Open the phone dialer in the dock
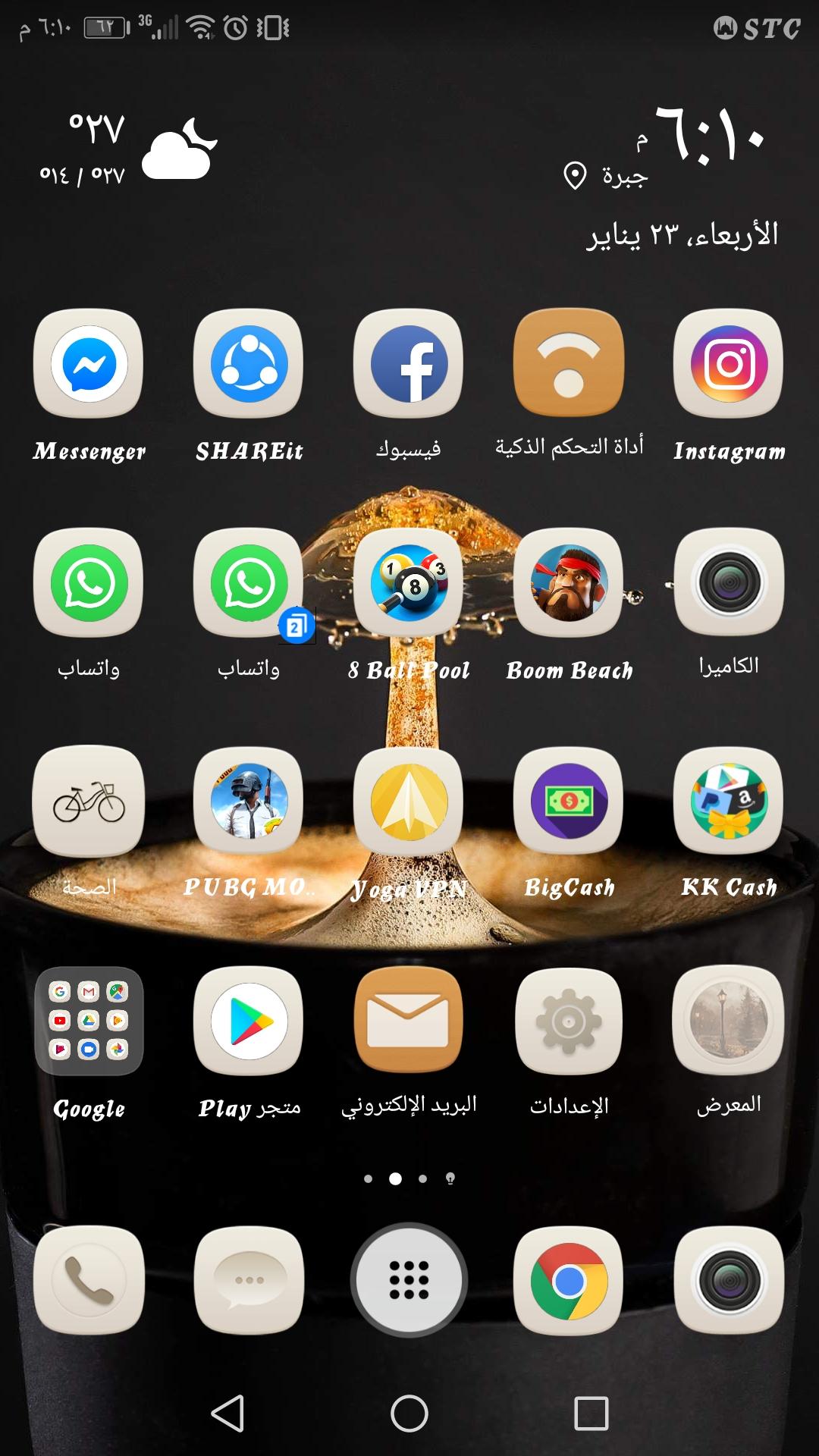 (x=89, y=1280)
